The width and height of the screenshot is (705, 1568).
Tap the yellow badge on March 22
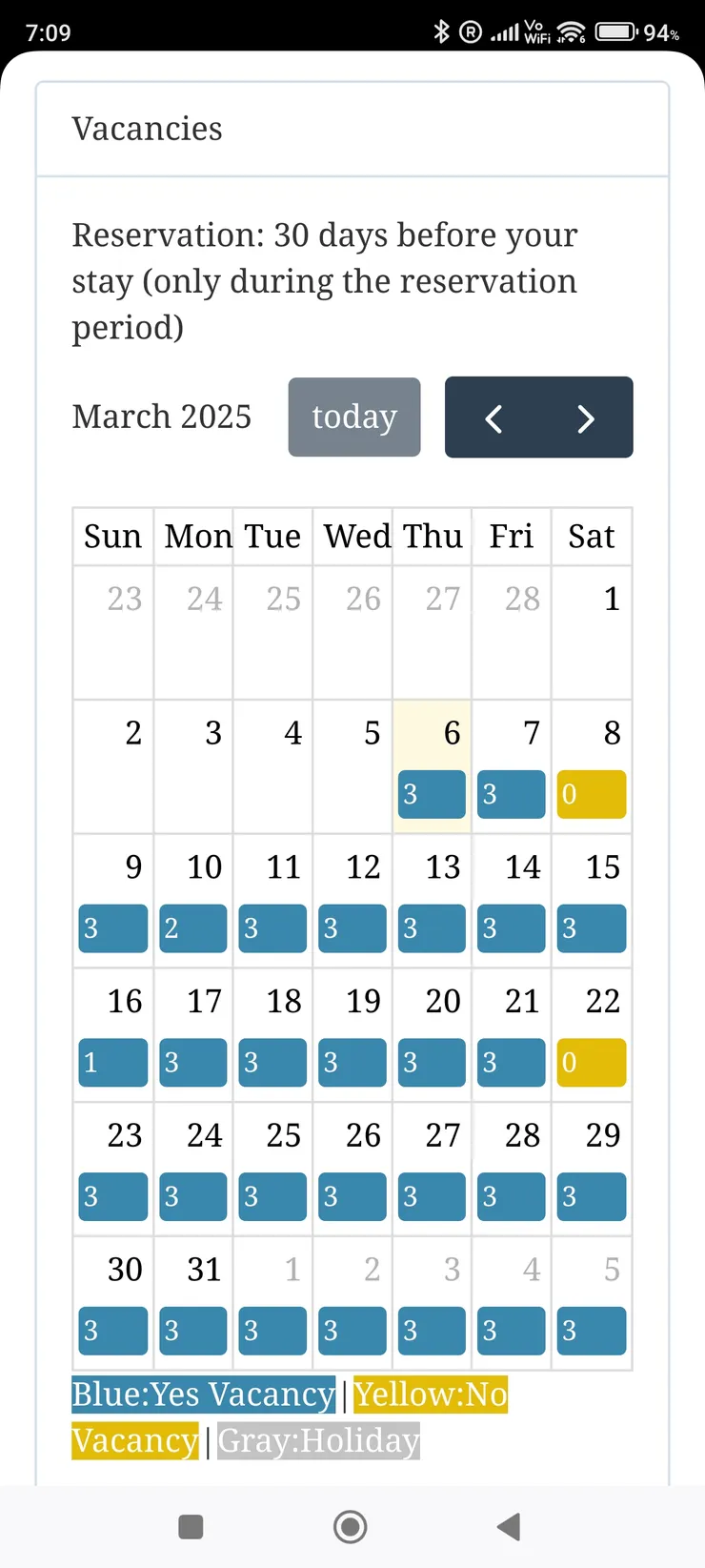pos(592,1063)
